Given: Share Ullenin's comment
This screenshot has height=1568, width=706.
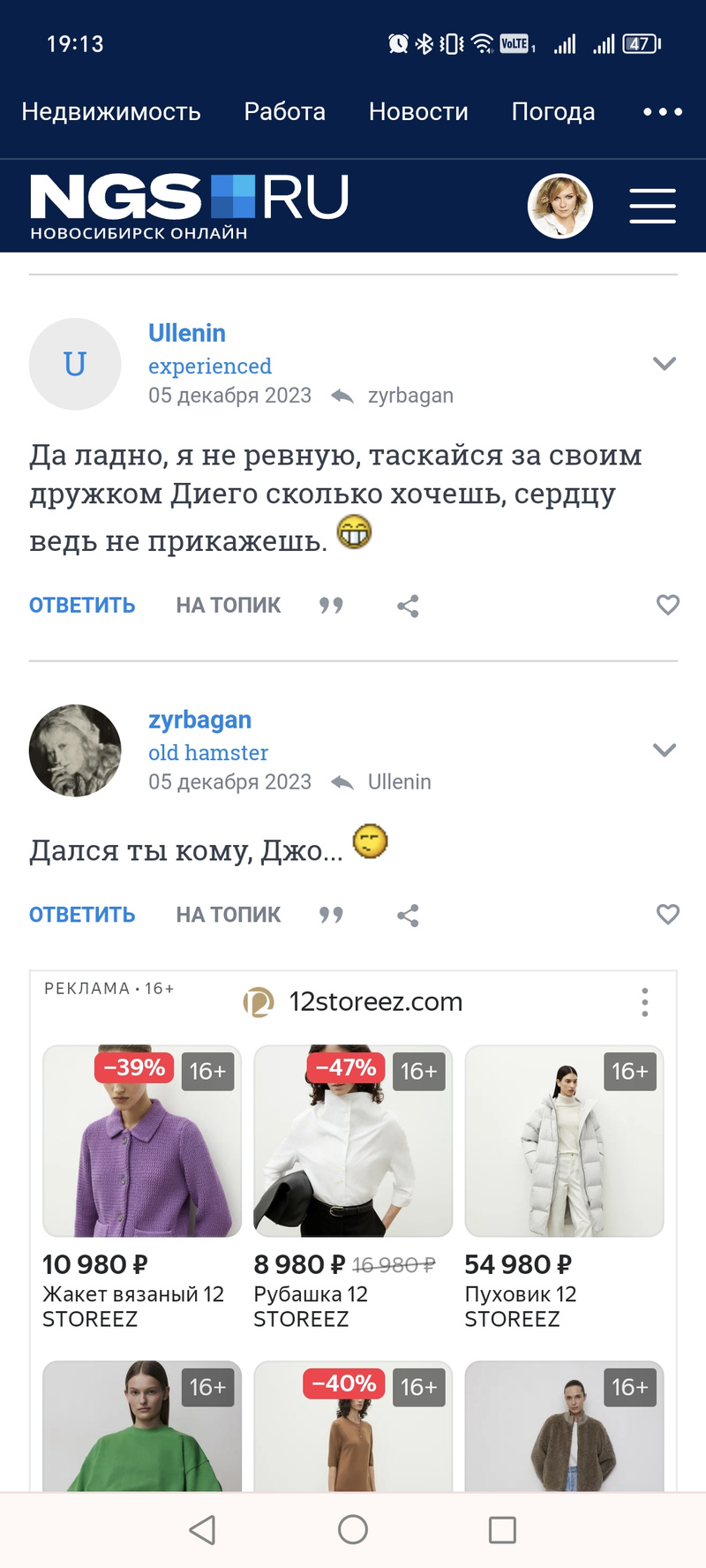Looking at the screenshot, I should click(x=408, y=606).
